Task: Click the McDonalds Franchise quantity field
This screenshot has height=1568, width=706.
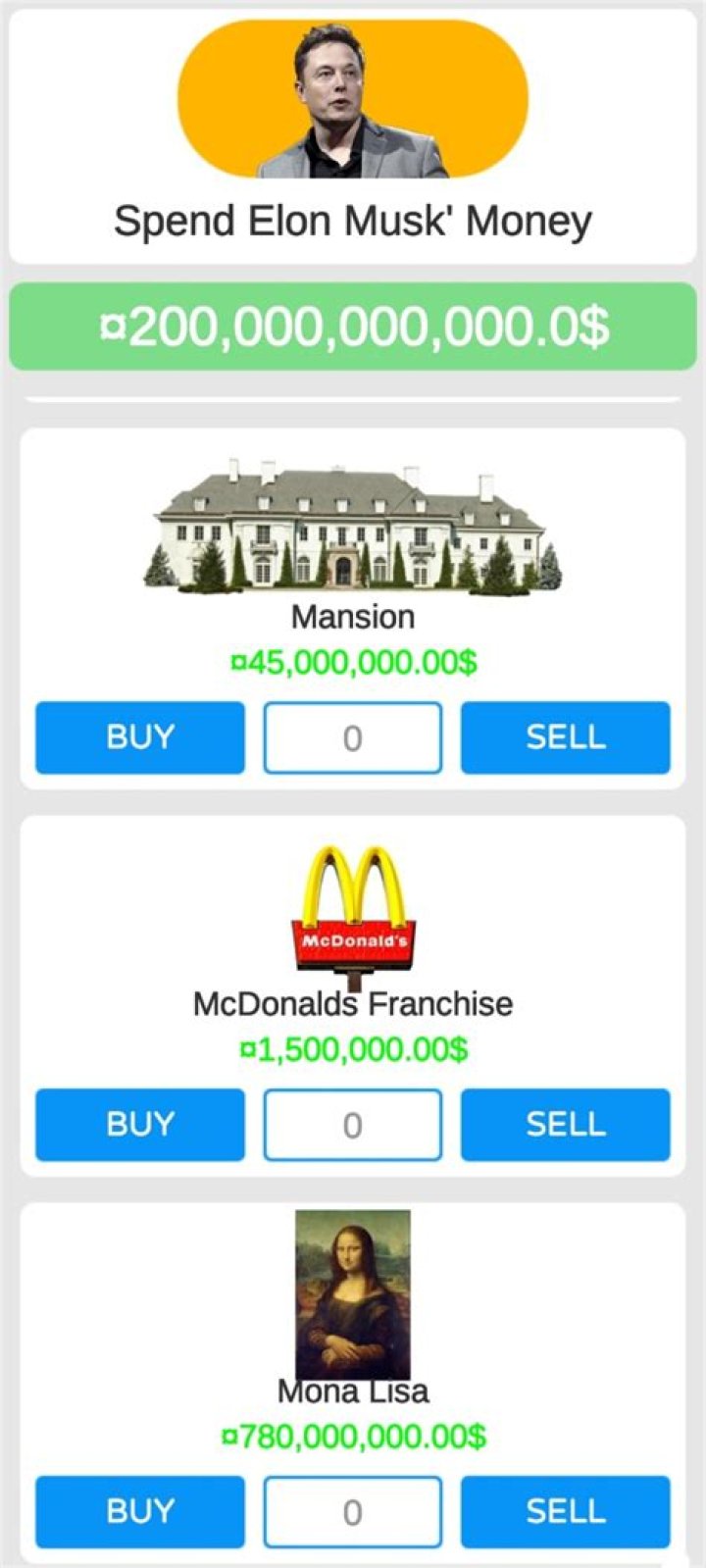Action: [x=353, y=1125]
